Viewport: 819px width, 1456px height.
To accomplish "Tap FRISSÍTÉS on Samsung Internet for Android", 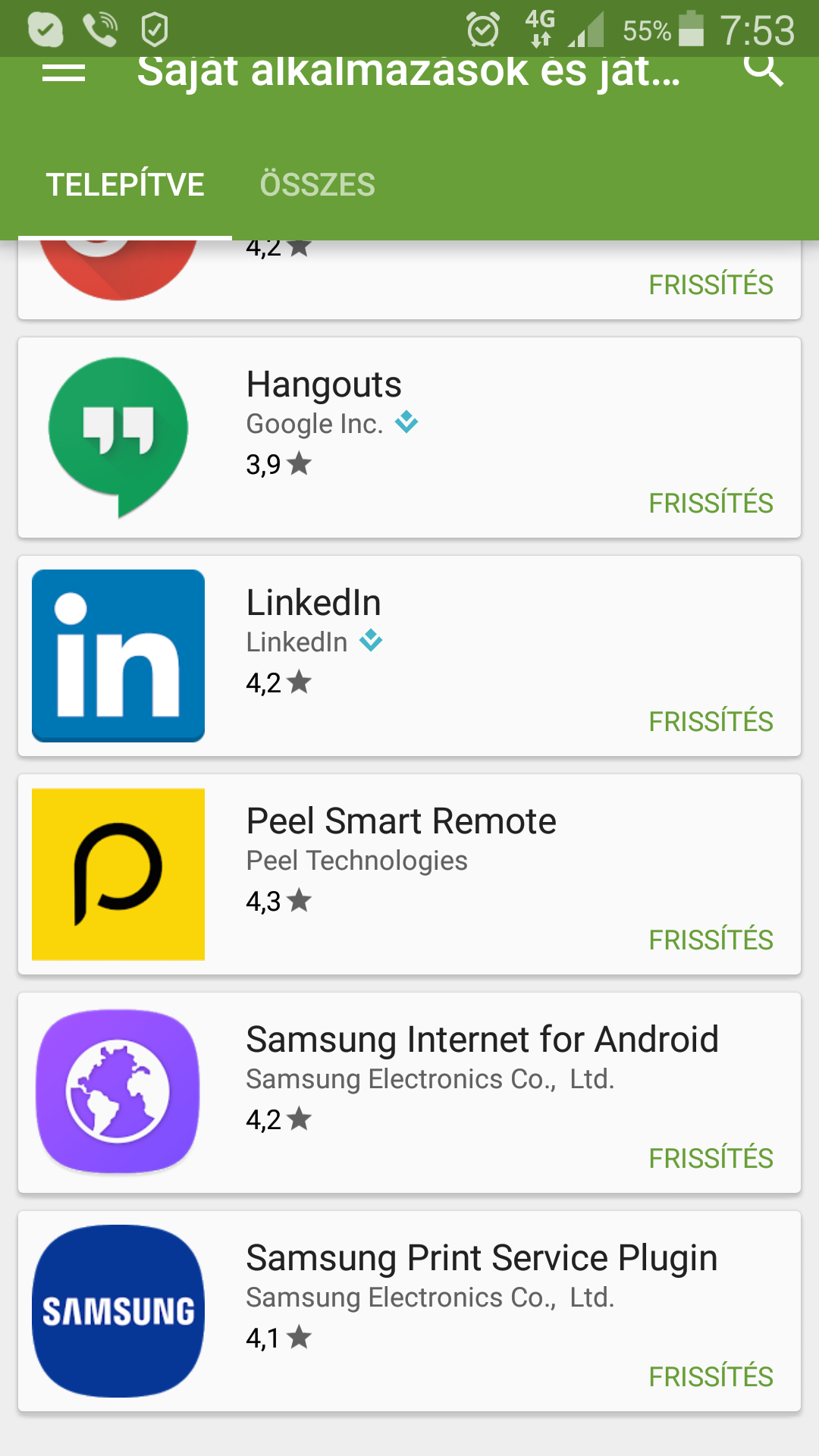I will click(x=711, y=1159).
